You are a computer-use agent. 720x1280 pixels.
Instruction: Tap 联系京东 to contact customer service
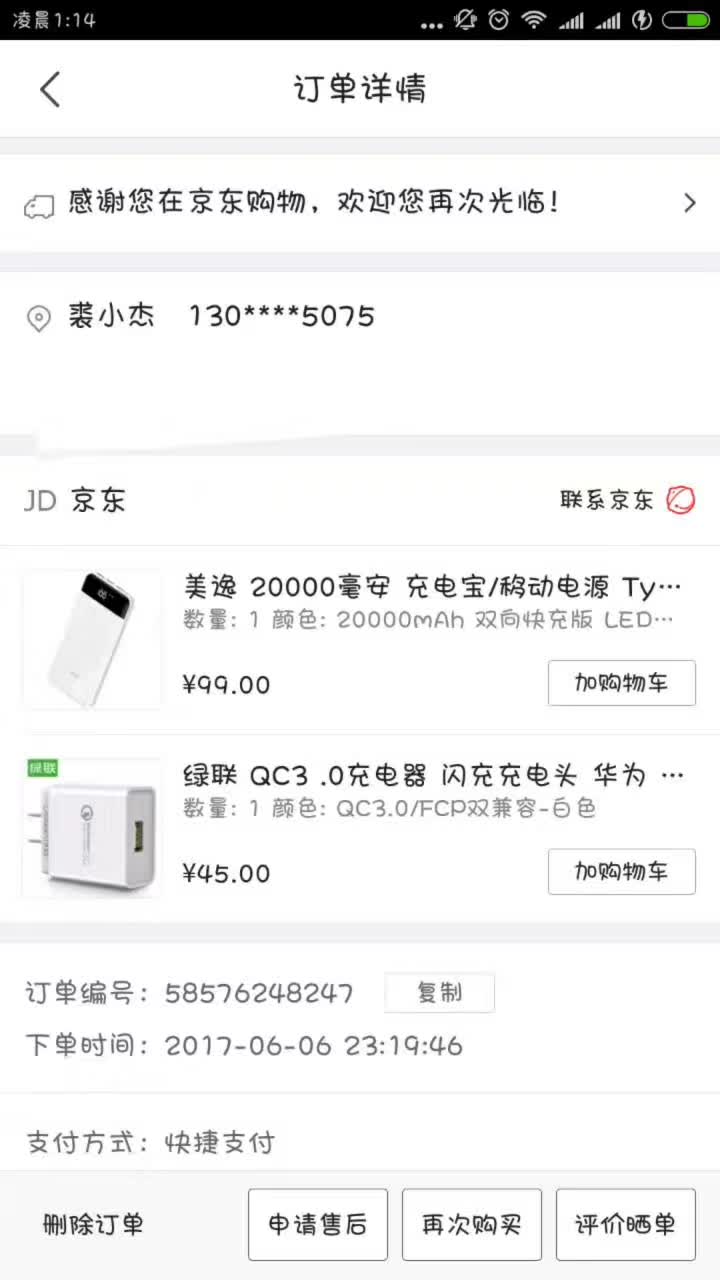tap(627, 500)
